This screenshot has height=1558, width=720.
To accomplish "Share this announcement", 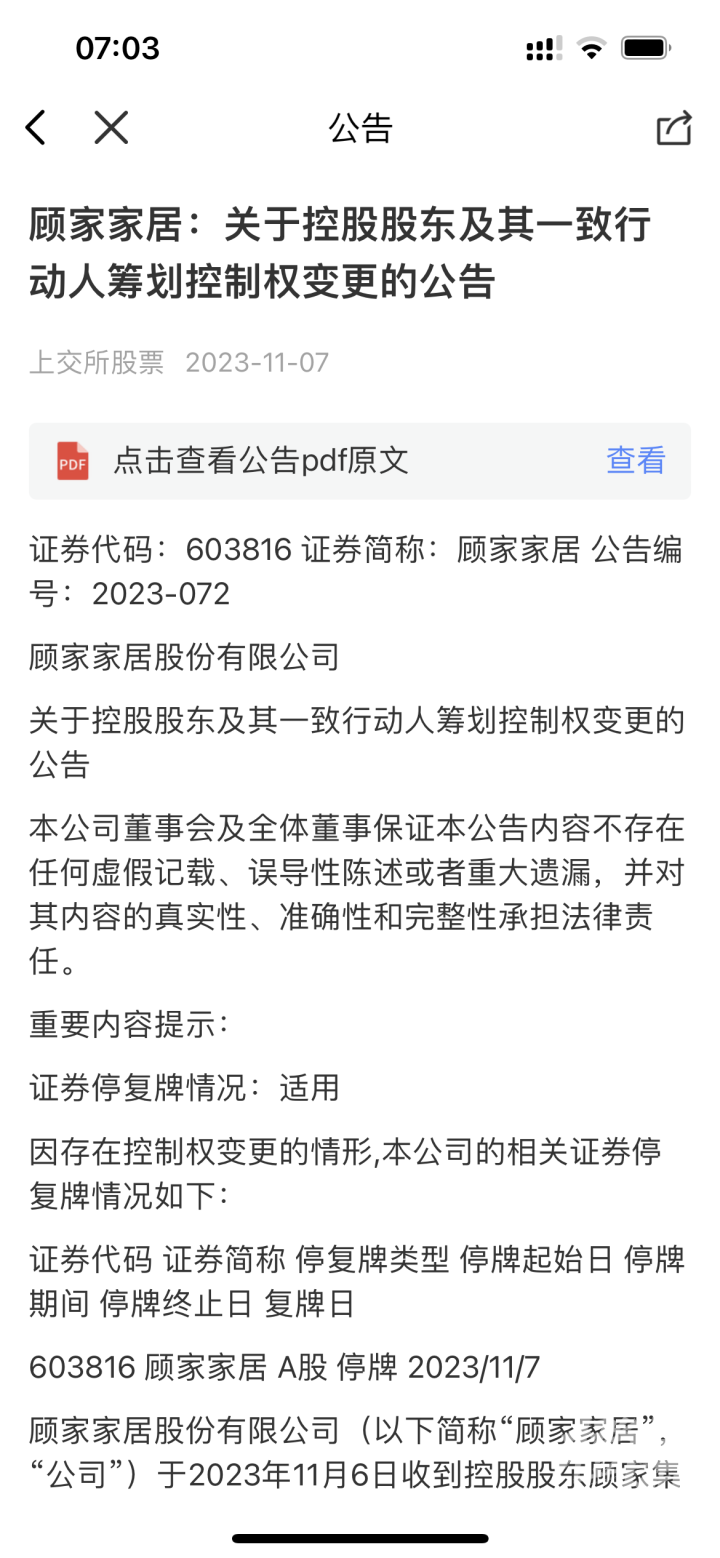I will pyautogui.click(x=673, y=128).
